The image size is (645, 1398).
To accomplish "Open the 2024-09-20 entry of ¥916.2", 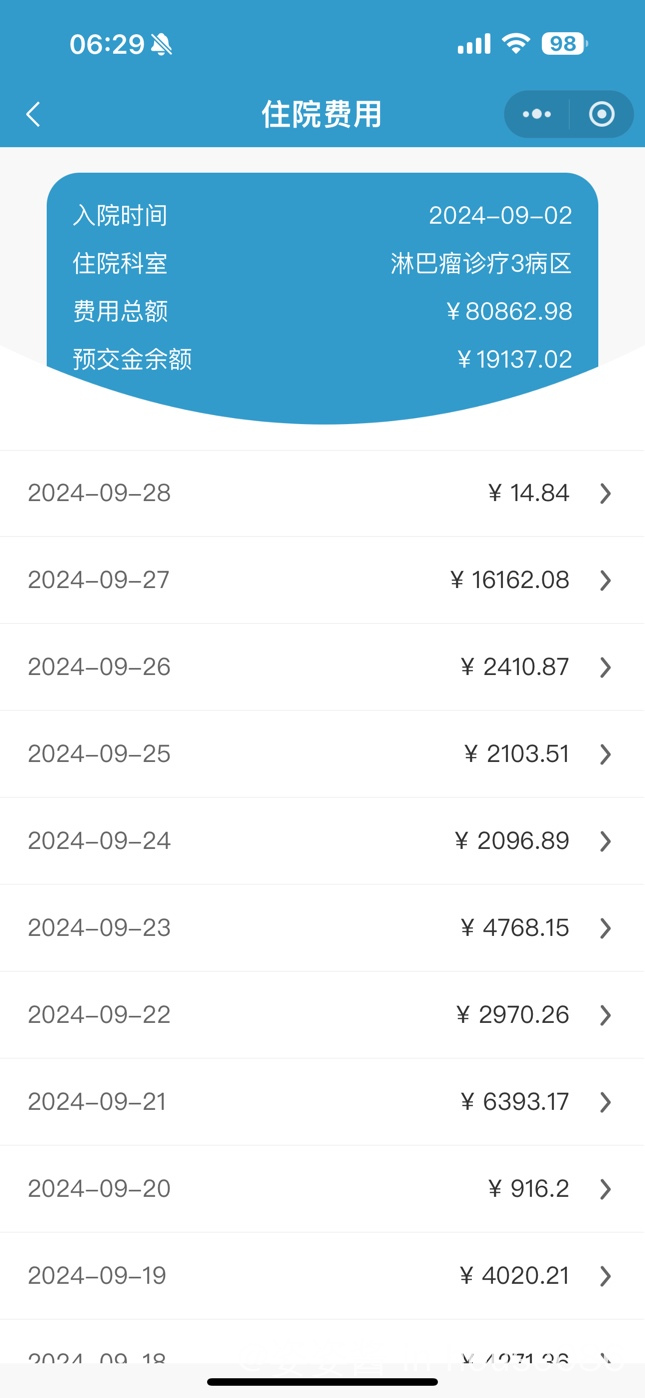I will pos(322,1189).
